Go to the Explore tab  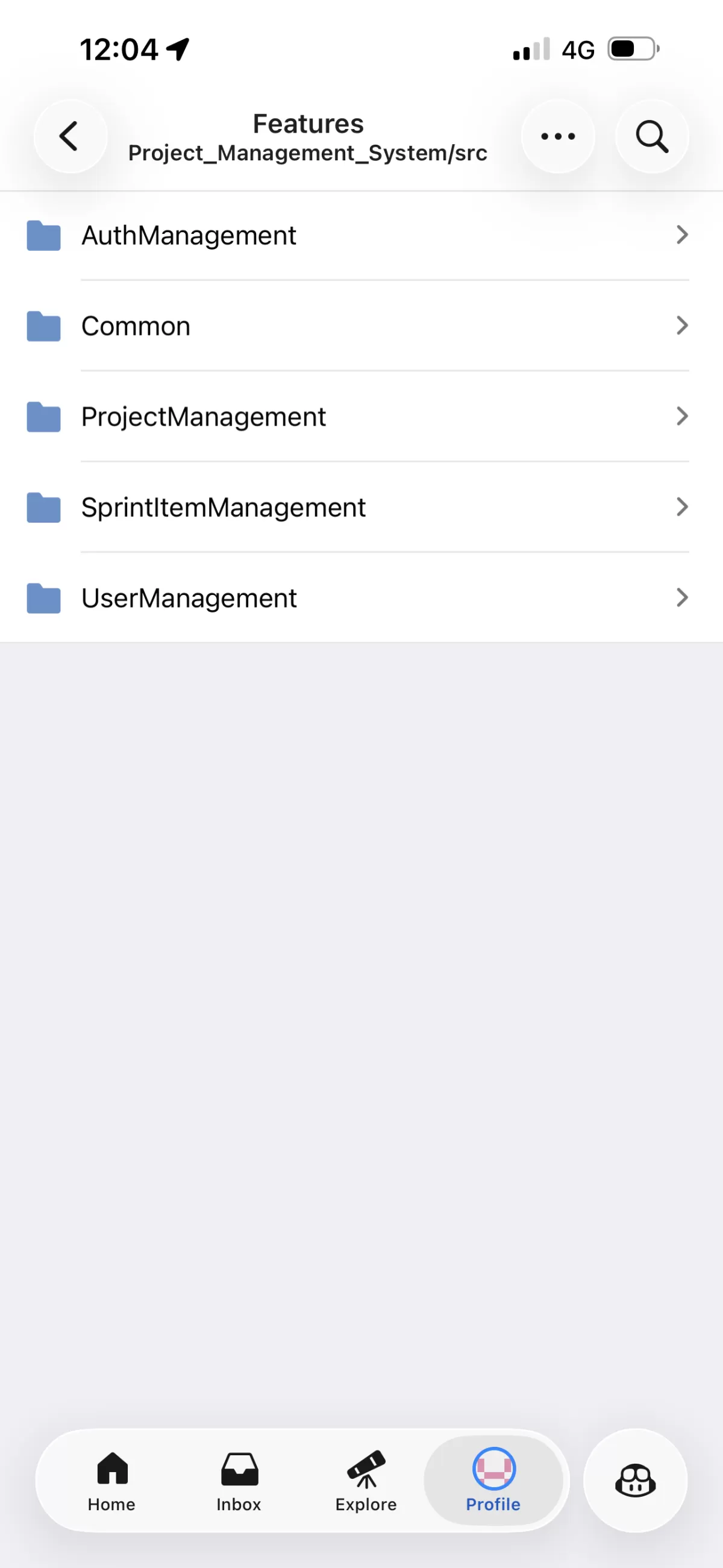366,1481
